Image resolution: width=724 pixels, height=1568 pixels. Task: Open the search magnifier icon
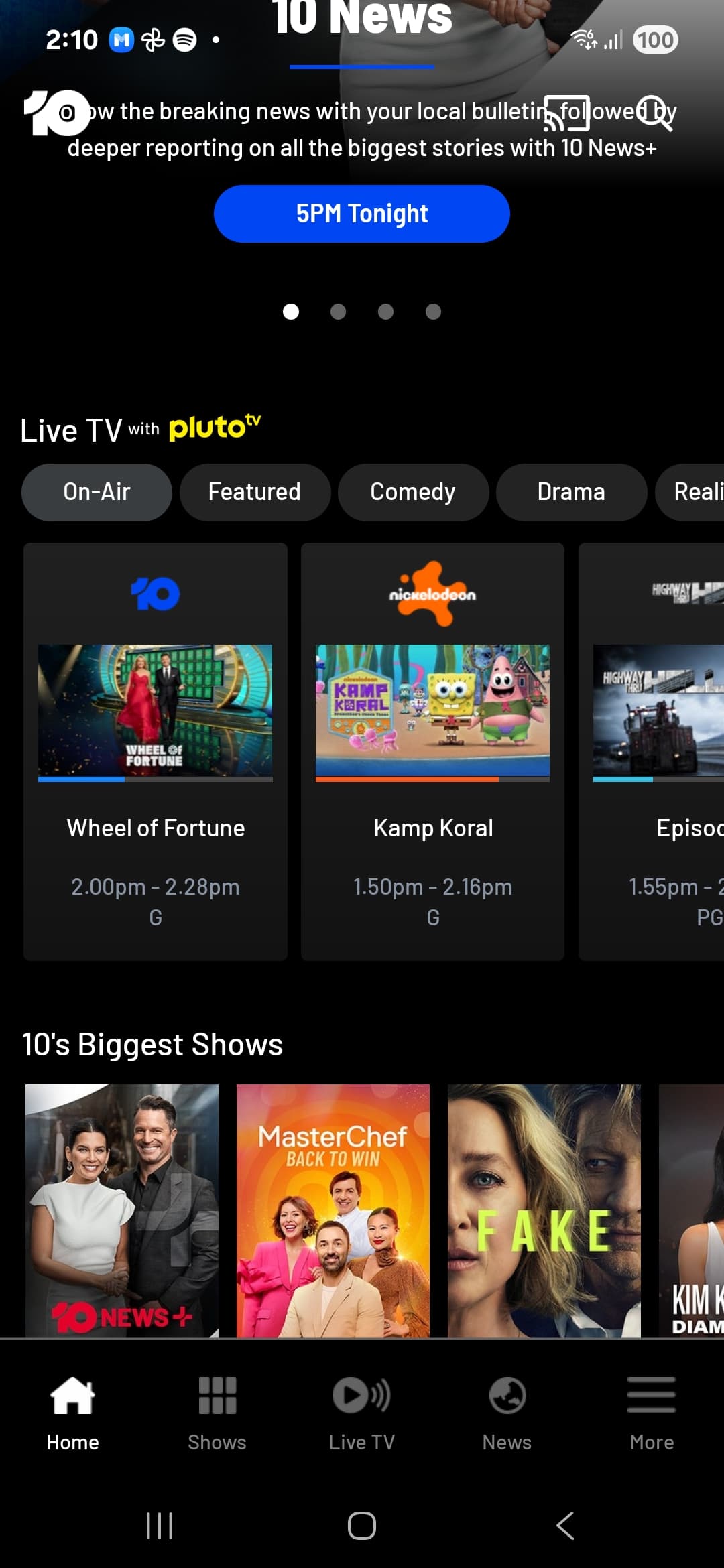point(653,111)
